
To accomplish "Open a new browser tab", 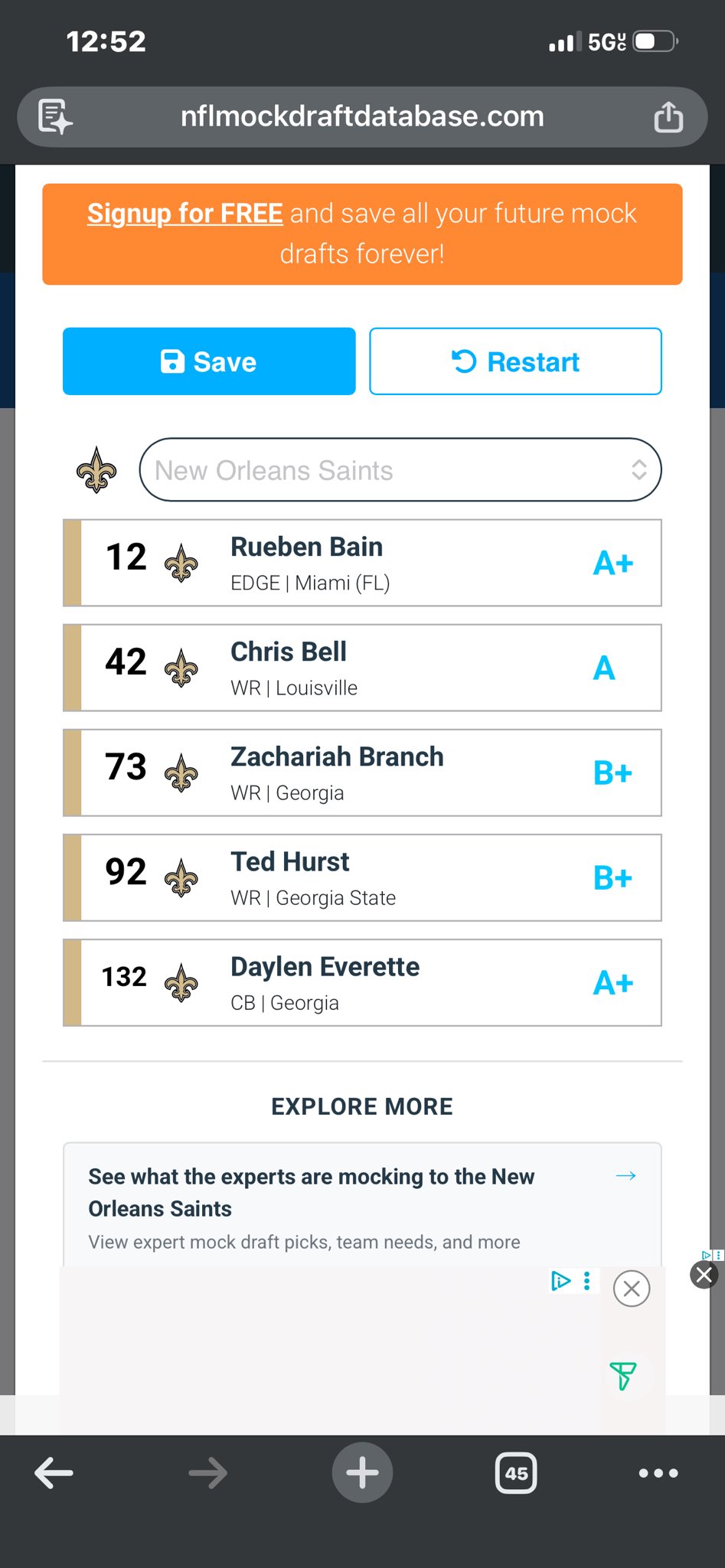I will point(362,1473).
